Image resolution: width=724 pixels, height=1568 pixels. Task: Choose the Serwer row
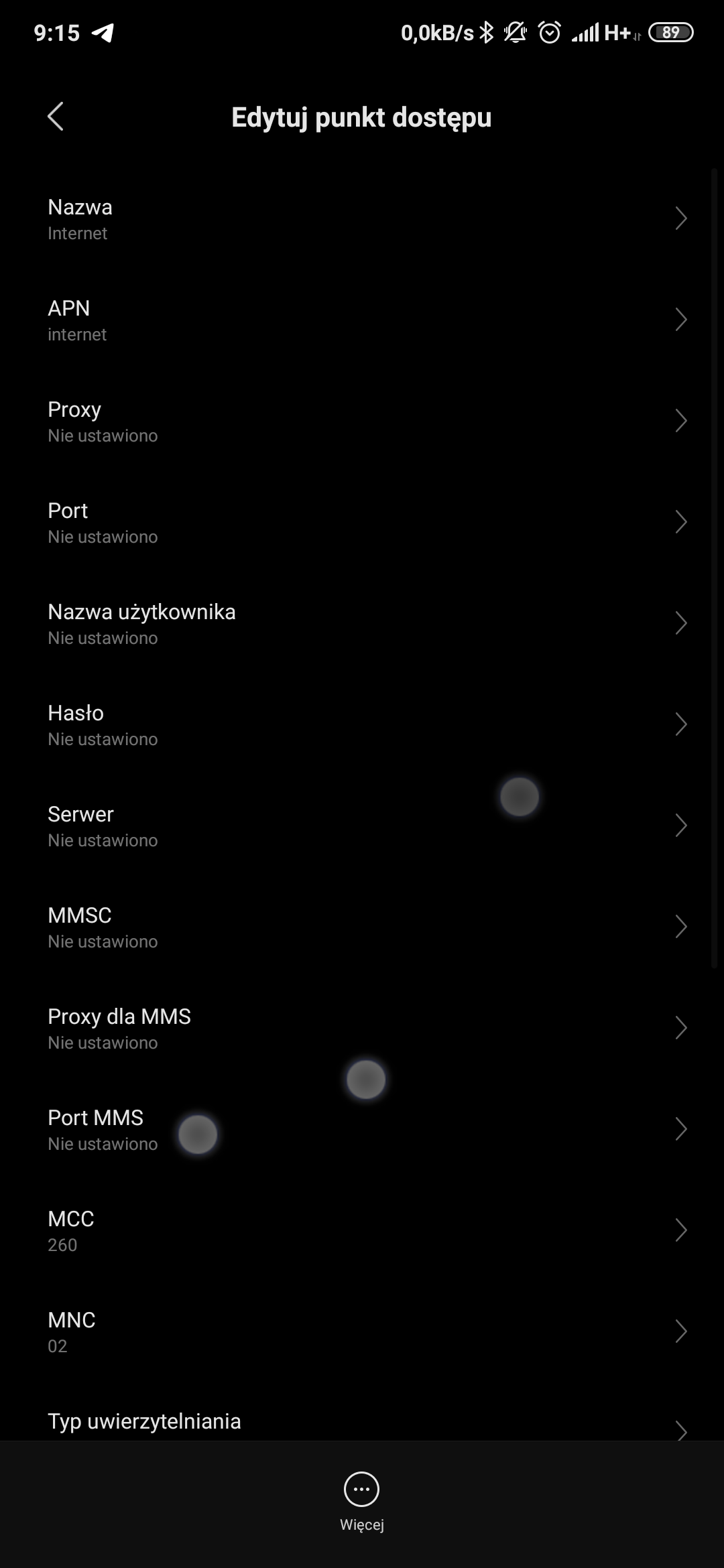point(362,826)
